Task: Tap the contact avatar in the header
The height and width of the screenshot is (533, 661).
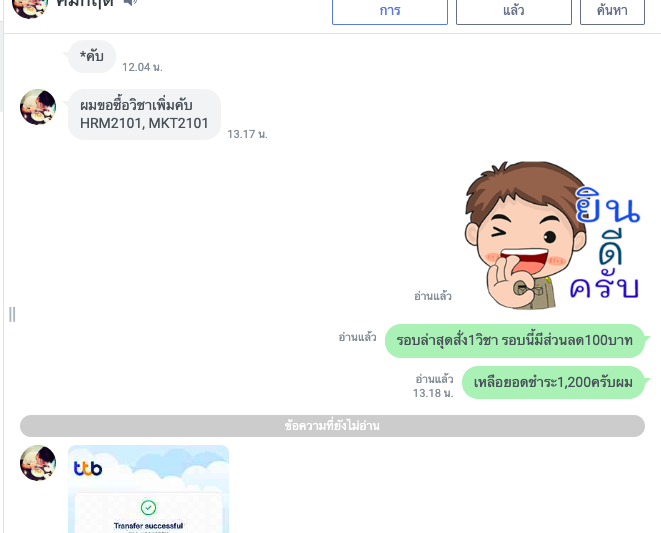Action: [x=30, y=6]
